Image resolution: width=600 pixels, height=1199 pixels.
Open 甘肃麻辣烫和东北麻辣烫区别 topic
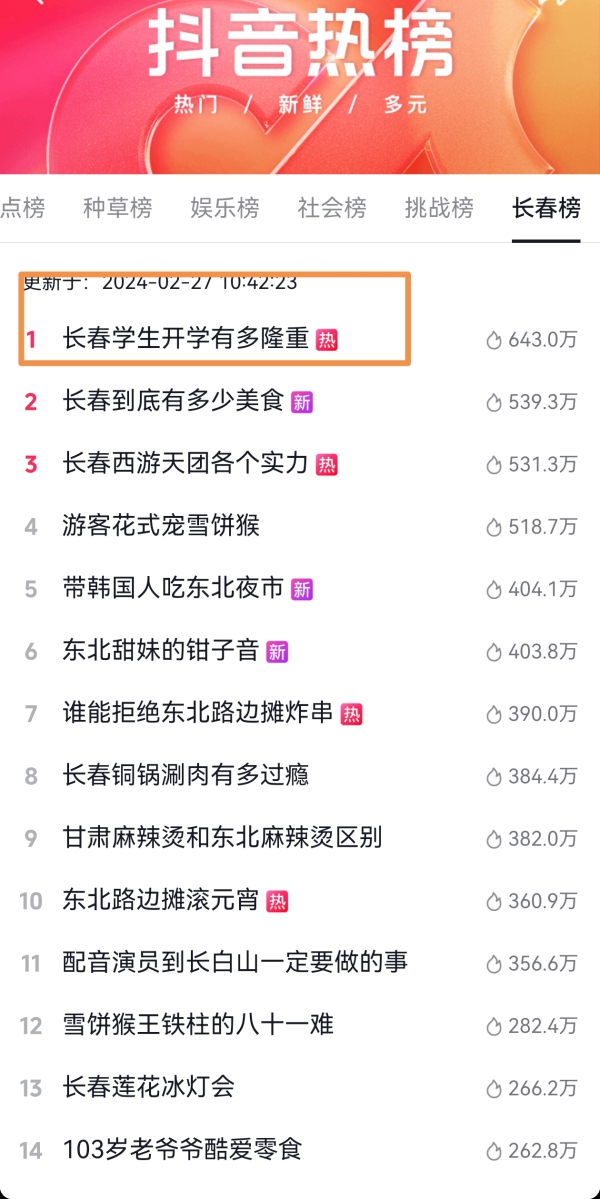(222, 838)
